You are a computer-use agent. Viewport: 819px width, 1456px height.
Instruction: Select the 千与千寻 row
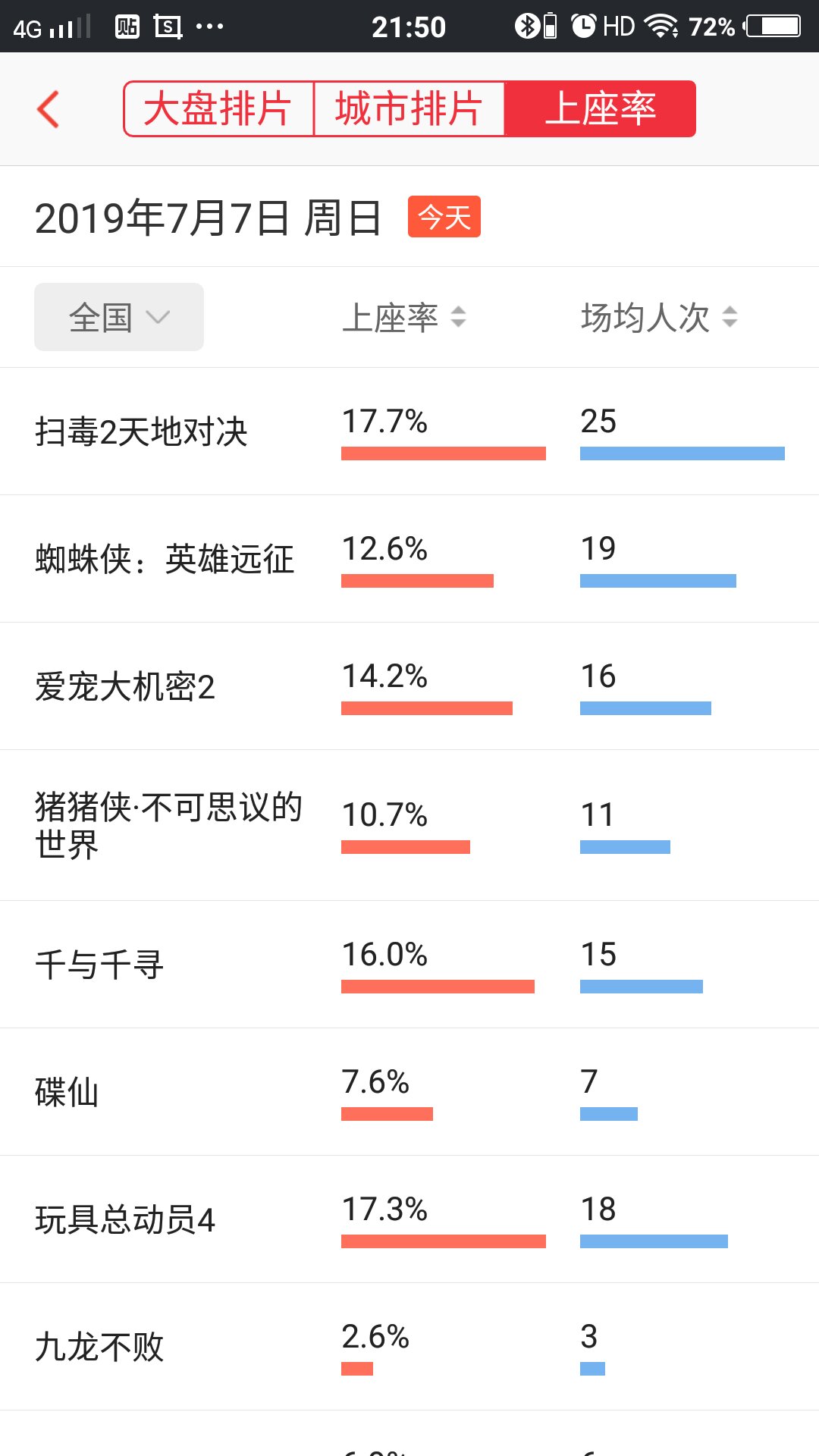click(x=409, y=965)
